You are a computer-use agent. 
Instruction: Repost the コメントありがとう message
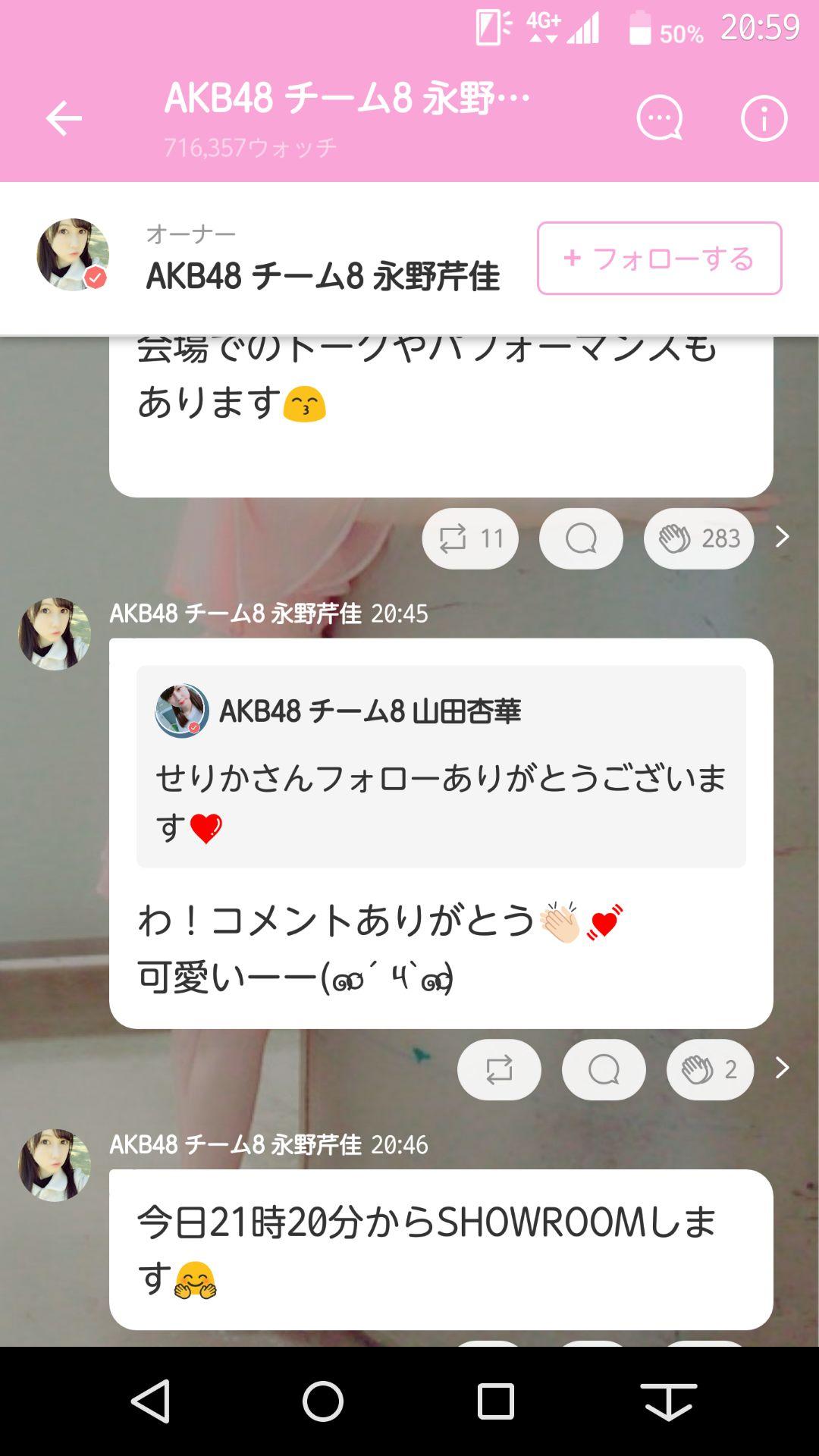click(499, 1069)
